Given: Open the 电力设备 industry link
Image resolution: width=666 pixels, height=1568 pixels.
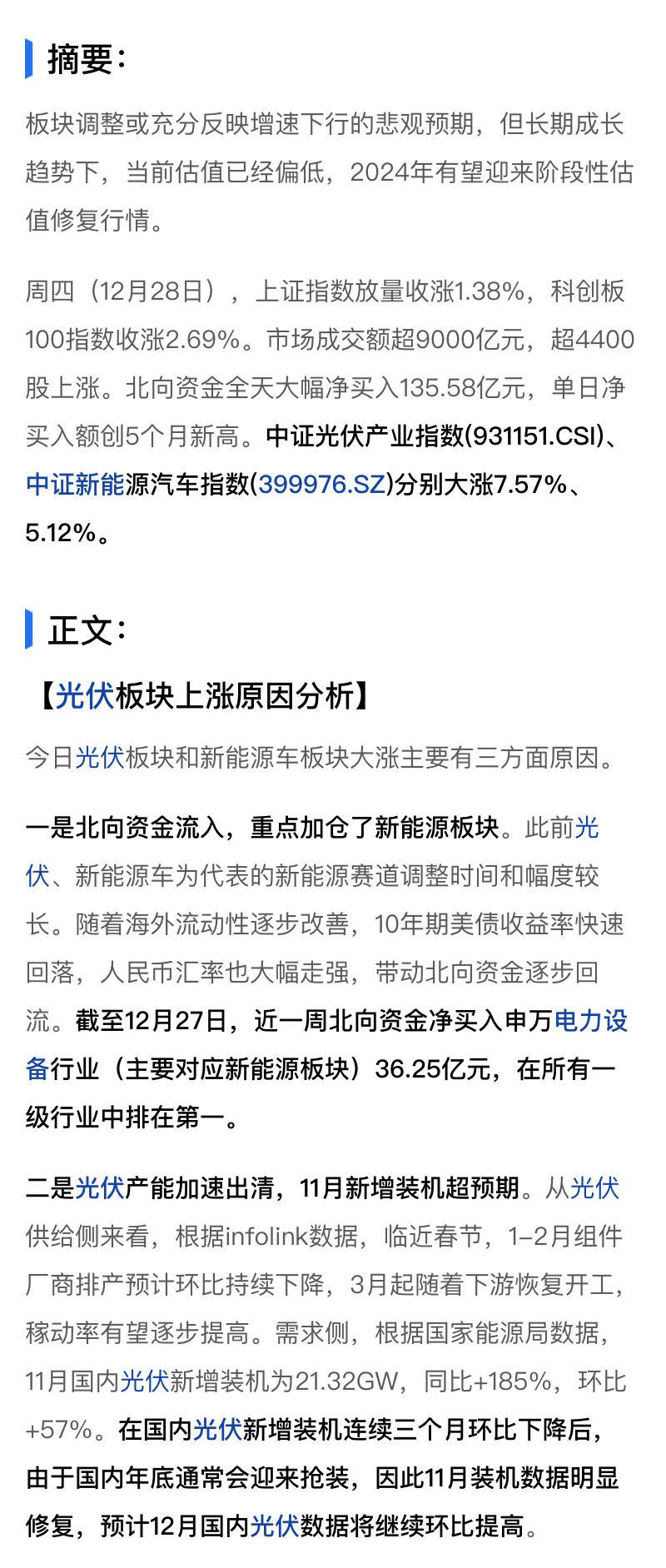Looking at the screenshot, I should pos(590,1020).
